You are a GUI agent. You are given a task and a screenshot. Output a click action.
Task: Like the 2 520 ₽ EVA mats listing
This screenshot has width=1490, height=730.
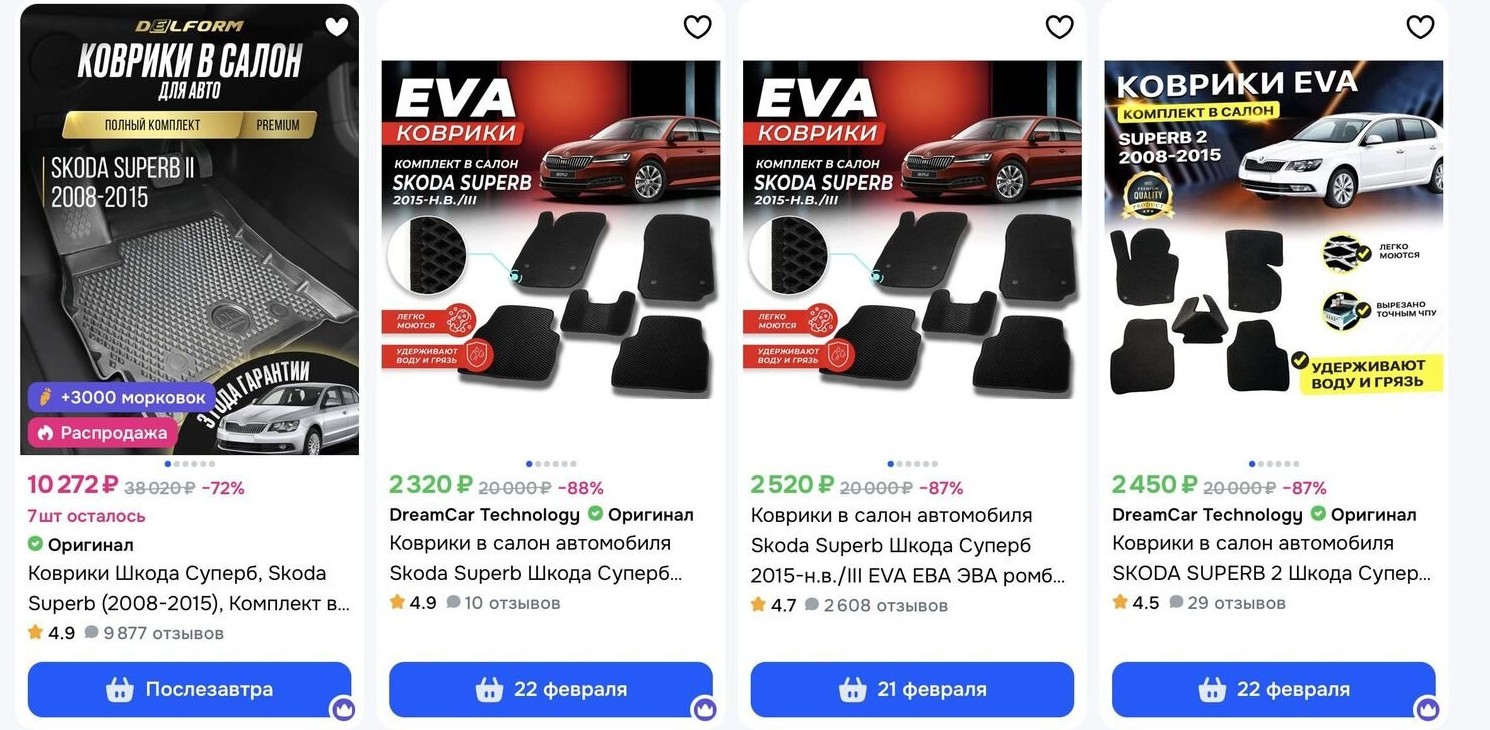1059,27
